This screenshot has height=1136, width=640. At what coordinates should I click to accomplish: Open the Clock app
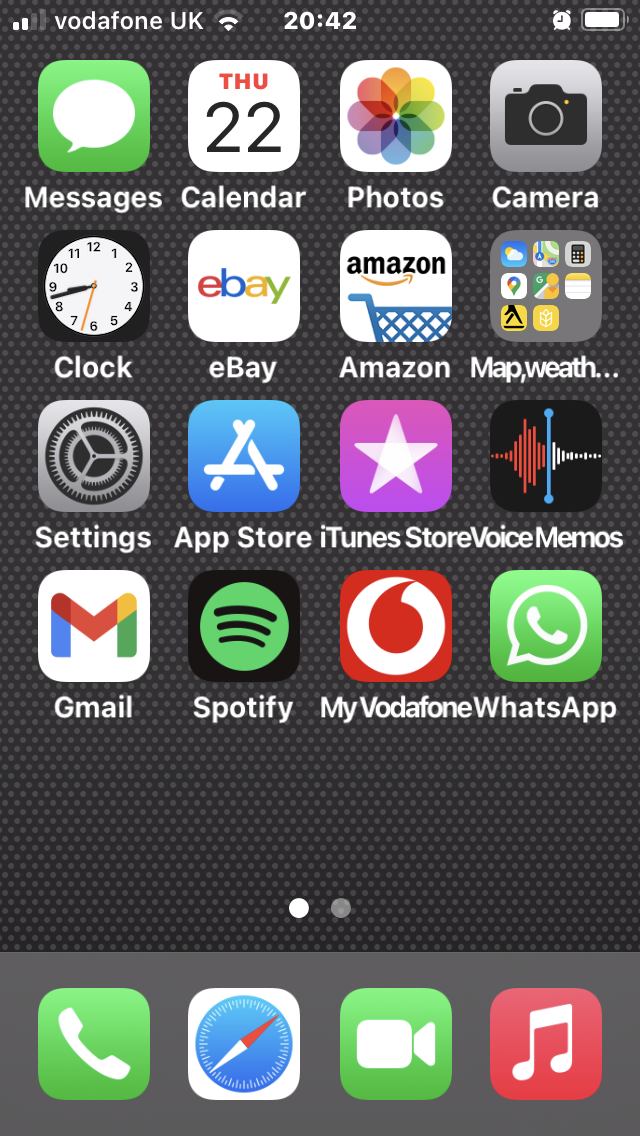click(x=94, y=286)
